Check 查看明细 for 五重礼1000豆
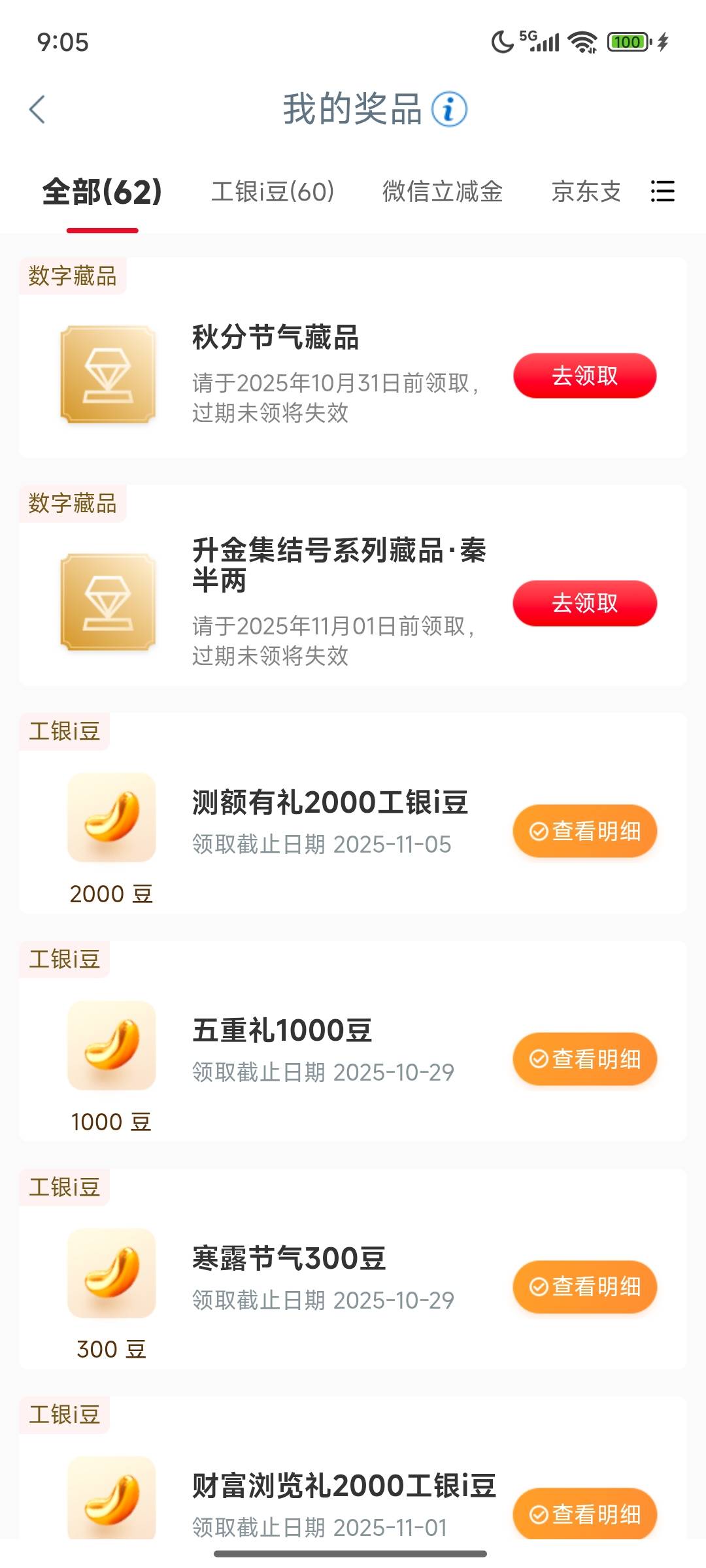Image resolution: width=706 pixels, height=1568 pixels. tap(584, 1059)
